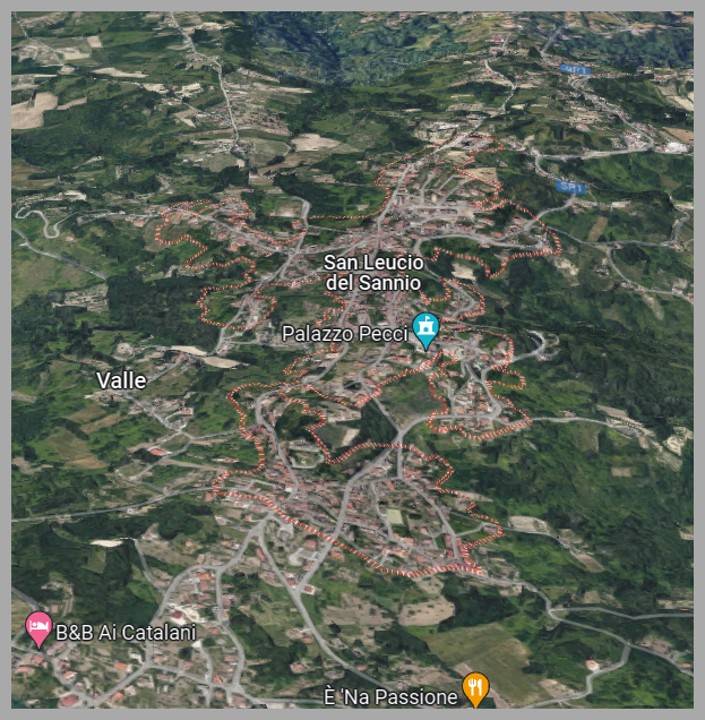Open the Palazzo Pecci map marker

tap(426, 330)
